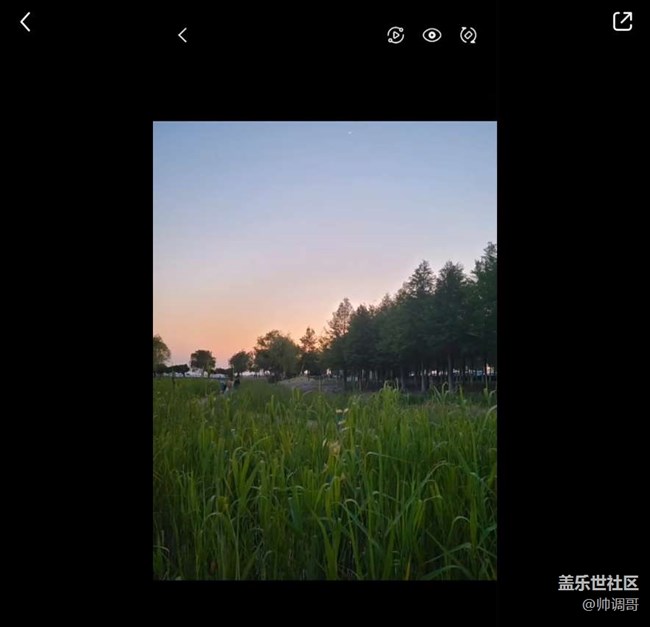Go back from the image viewer

point(25,22)
